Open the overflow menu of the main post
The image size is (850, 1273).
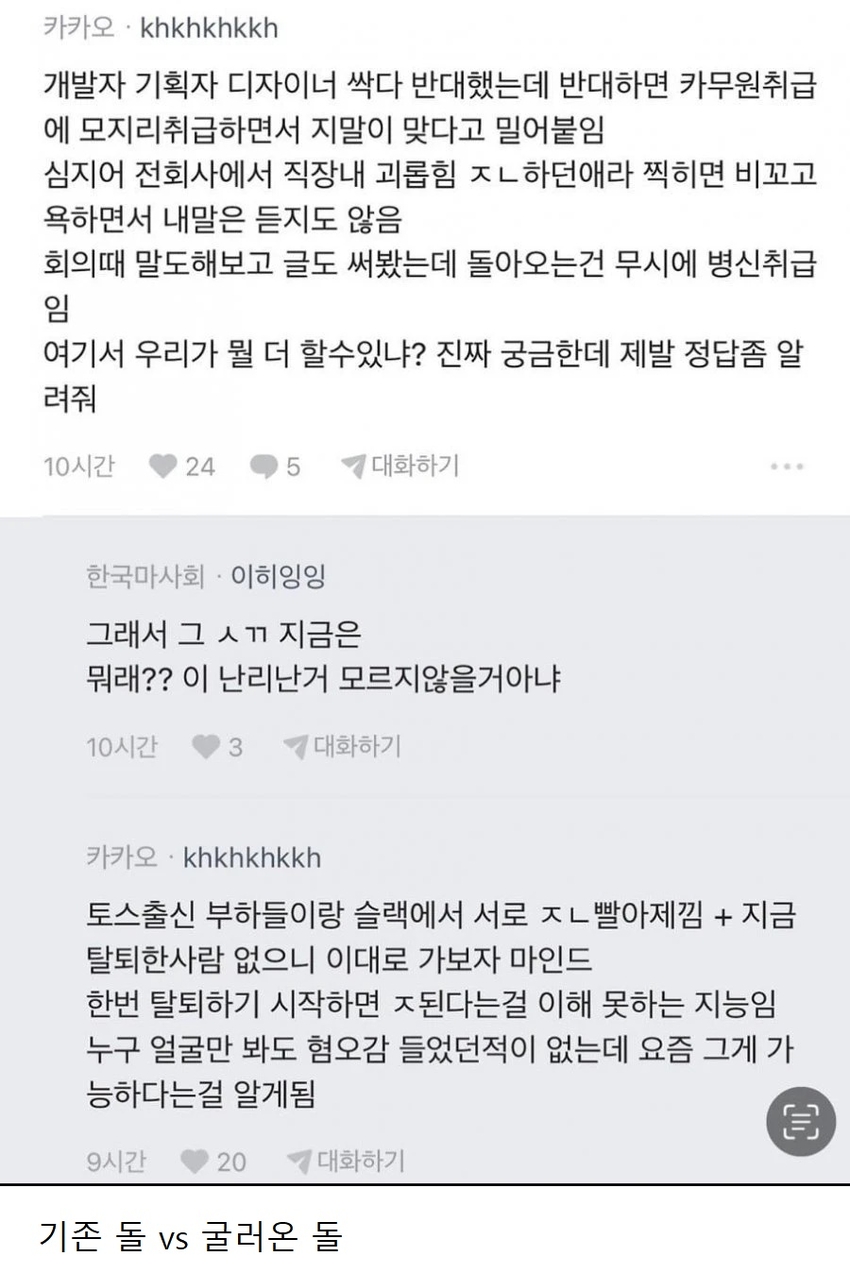point(787,466)
